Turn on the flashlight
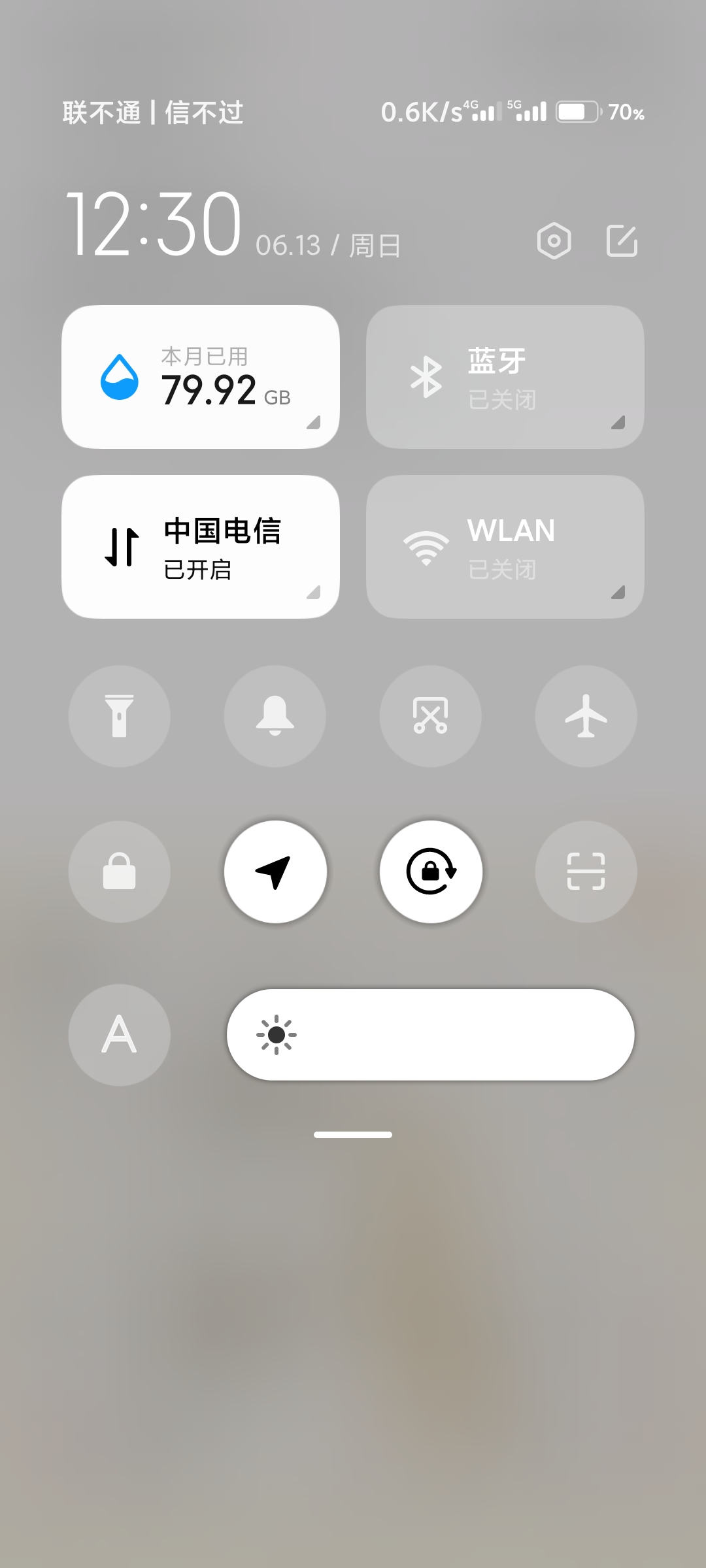The height and width of the screenshot is (1568, 706). point(120,716)
